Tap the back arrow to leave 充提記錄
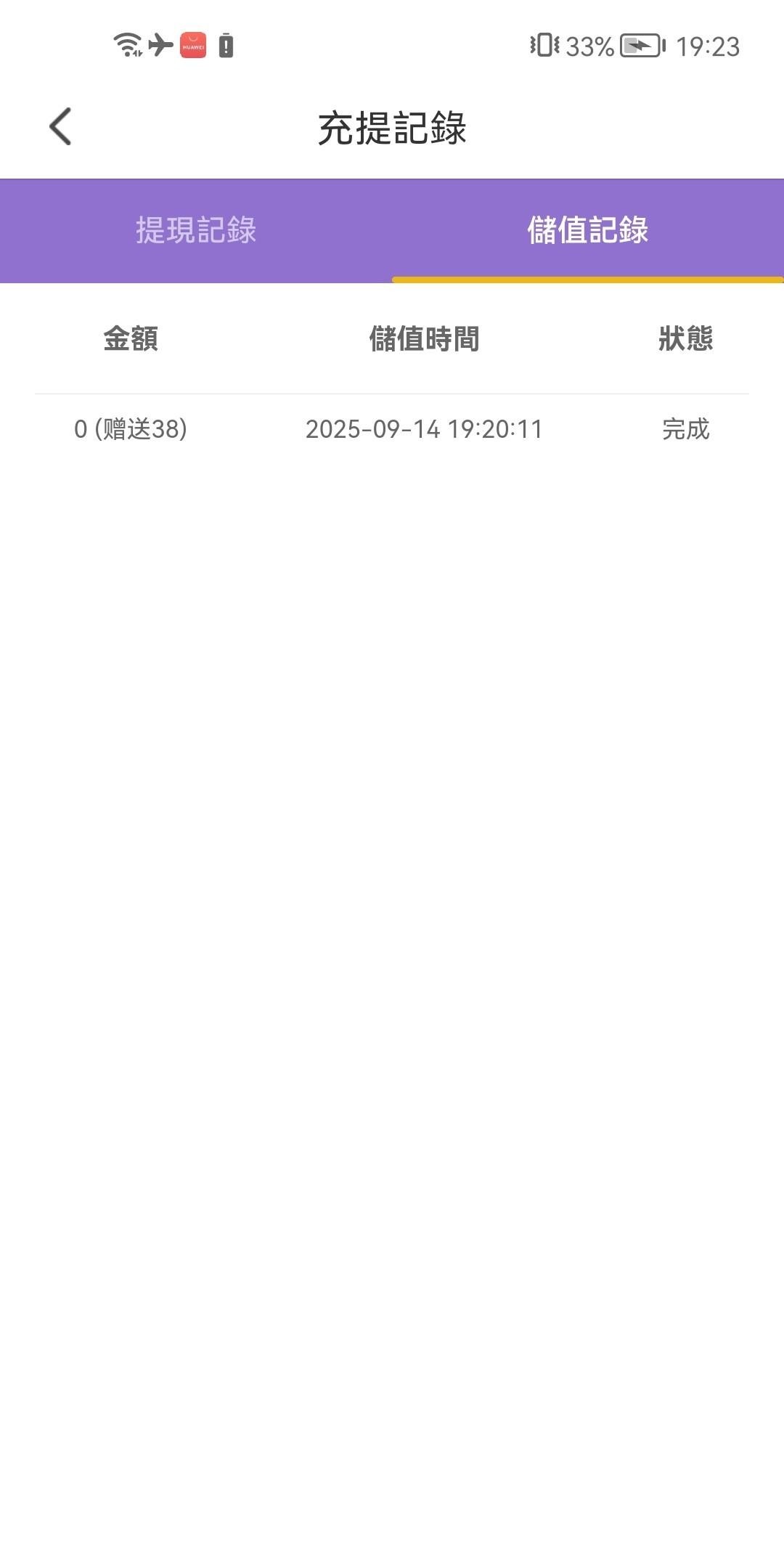The height and width of the screenshot is (1564, 784). click(x=60, y=126)
